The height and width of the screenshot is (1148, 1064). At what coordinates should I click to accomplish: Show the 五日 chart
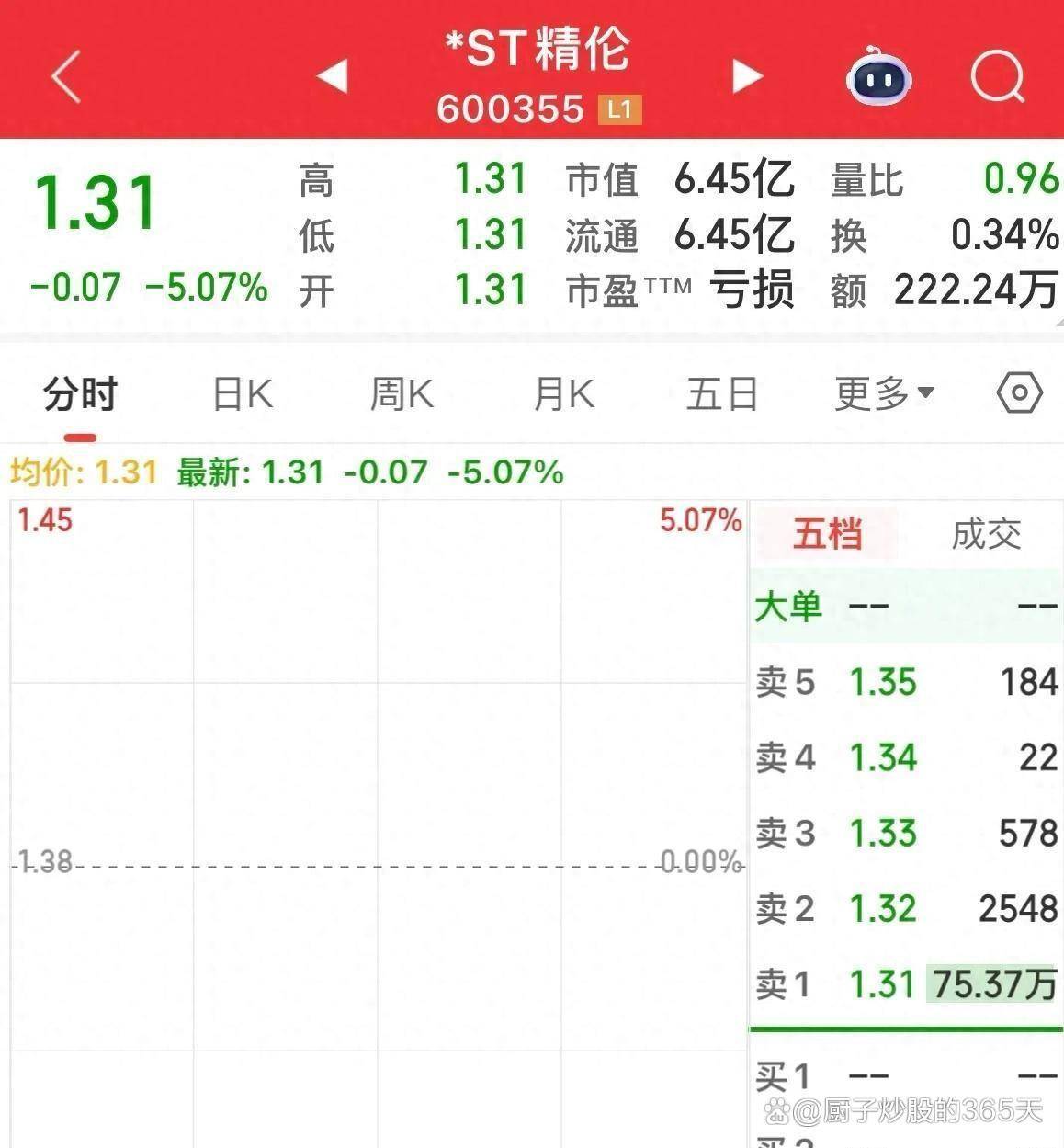pos(722,394)
